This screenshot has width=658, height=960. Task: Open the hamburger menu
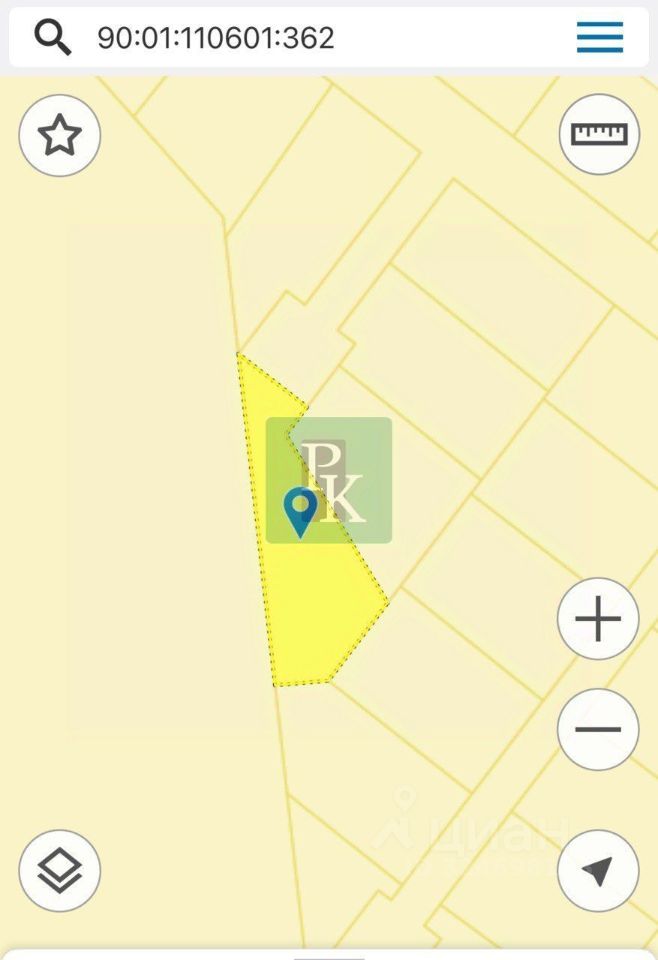[599, 38]
